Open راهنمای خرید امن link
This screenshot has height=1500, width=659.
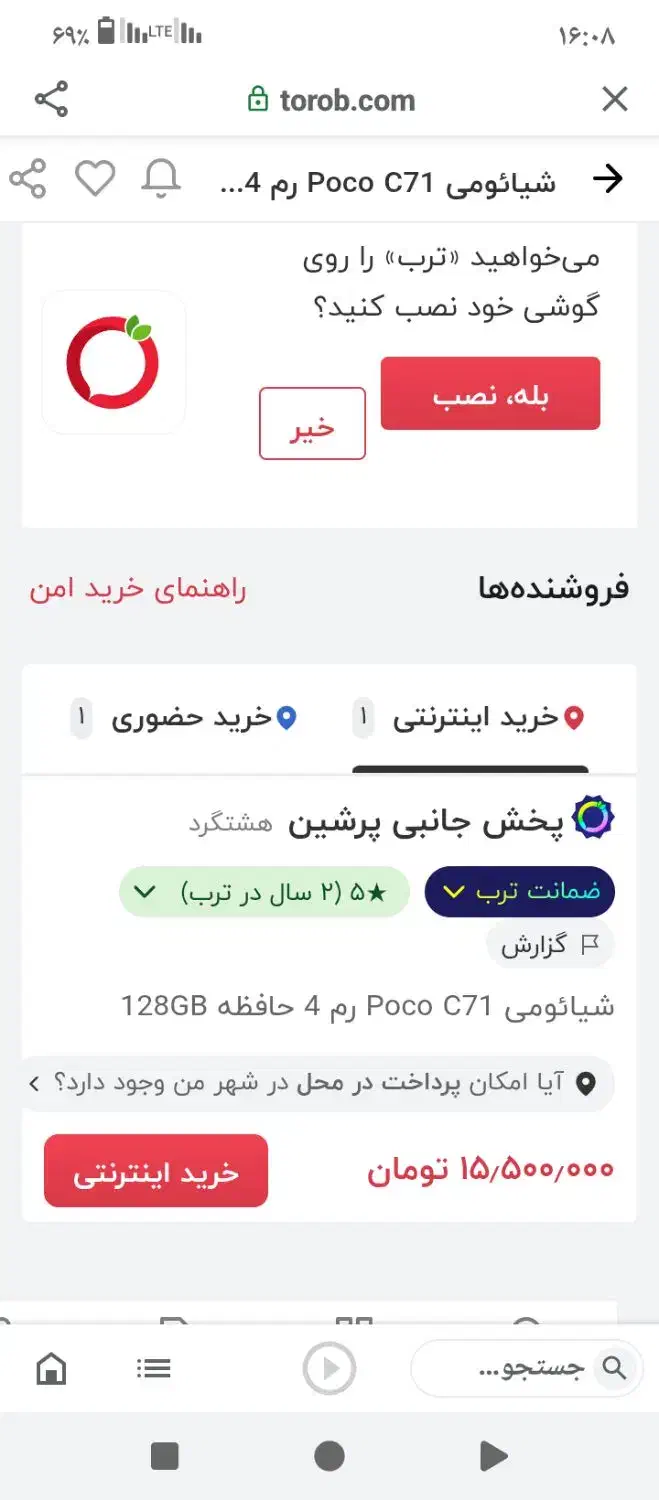point(138,589)
